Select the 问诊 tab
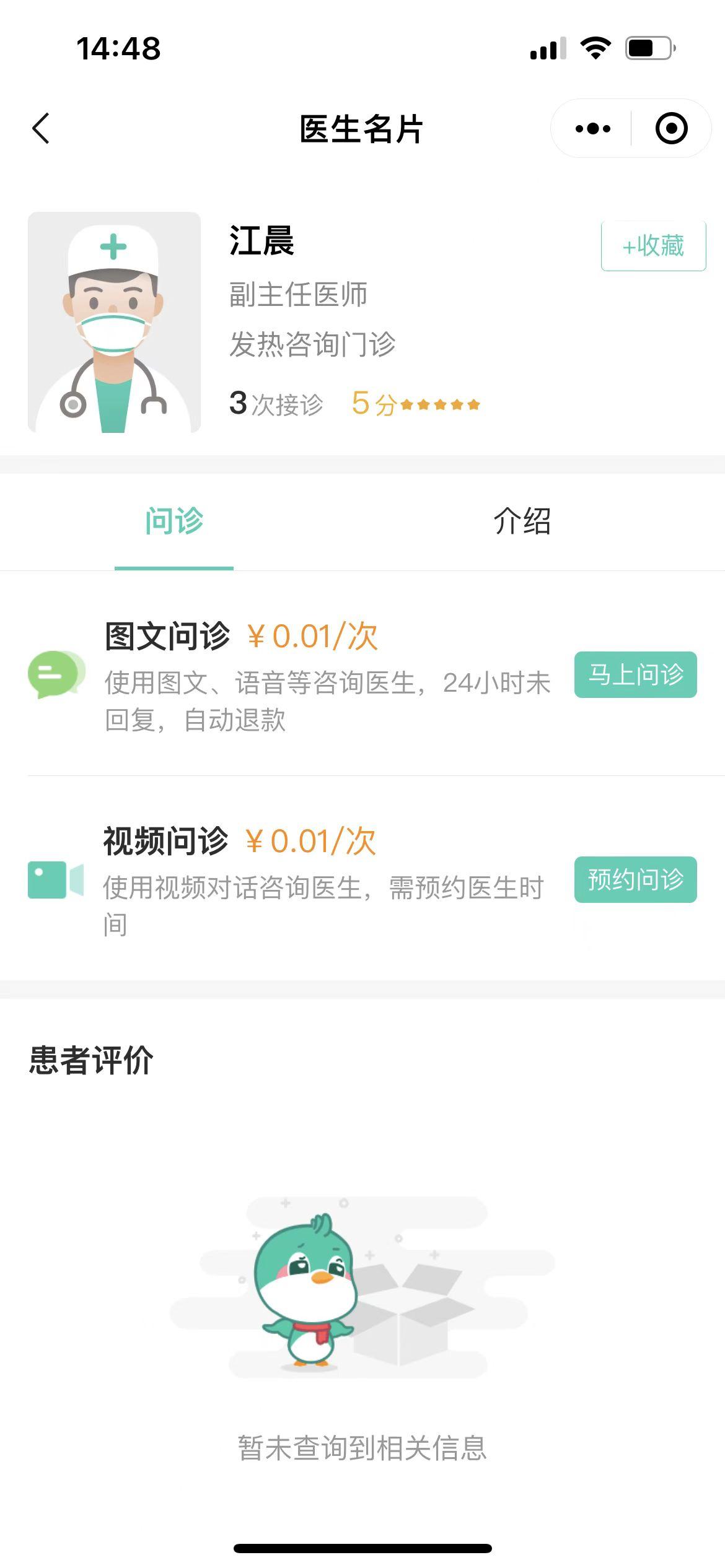This screenshot has width=725, height=1568. click(174, 521)
